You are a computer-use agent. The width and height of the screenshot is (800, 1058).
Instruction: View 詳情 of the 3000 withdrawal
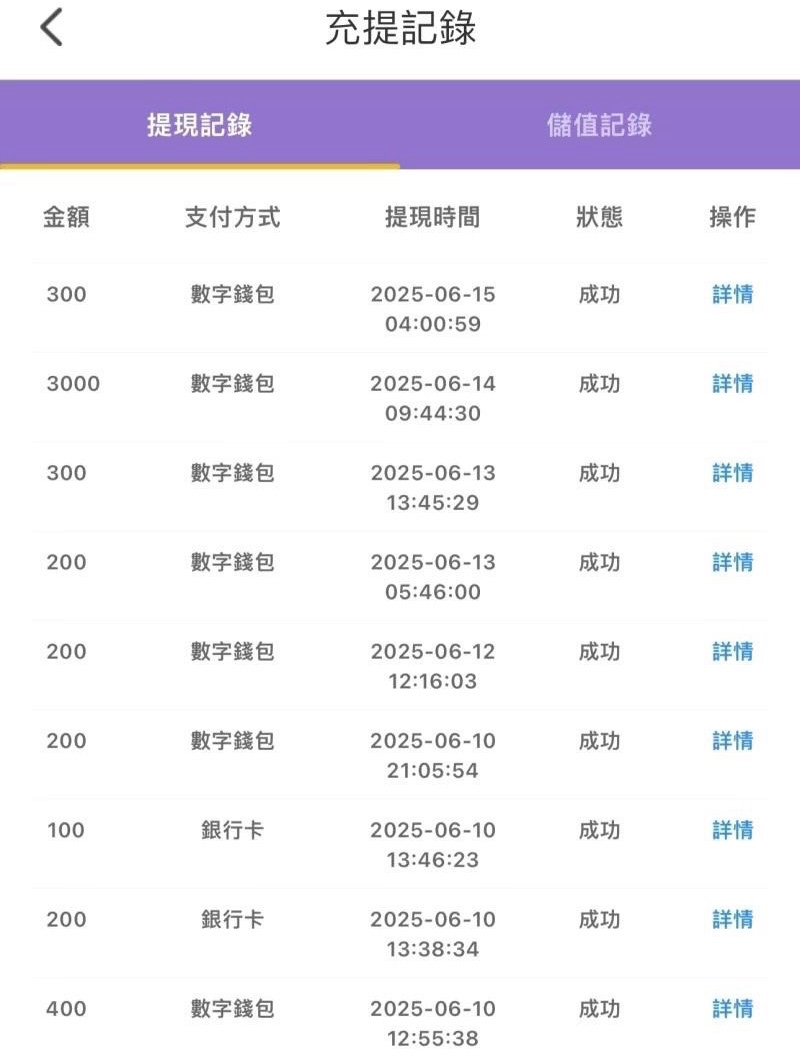point(733,383)
